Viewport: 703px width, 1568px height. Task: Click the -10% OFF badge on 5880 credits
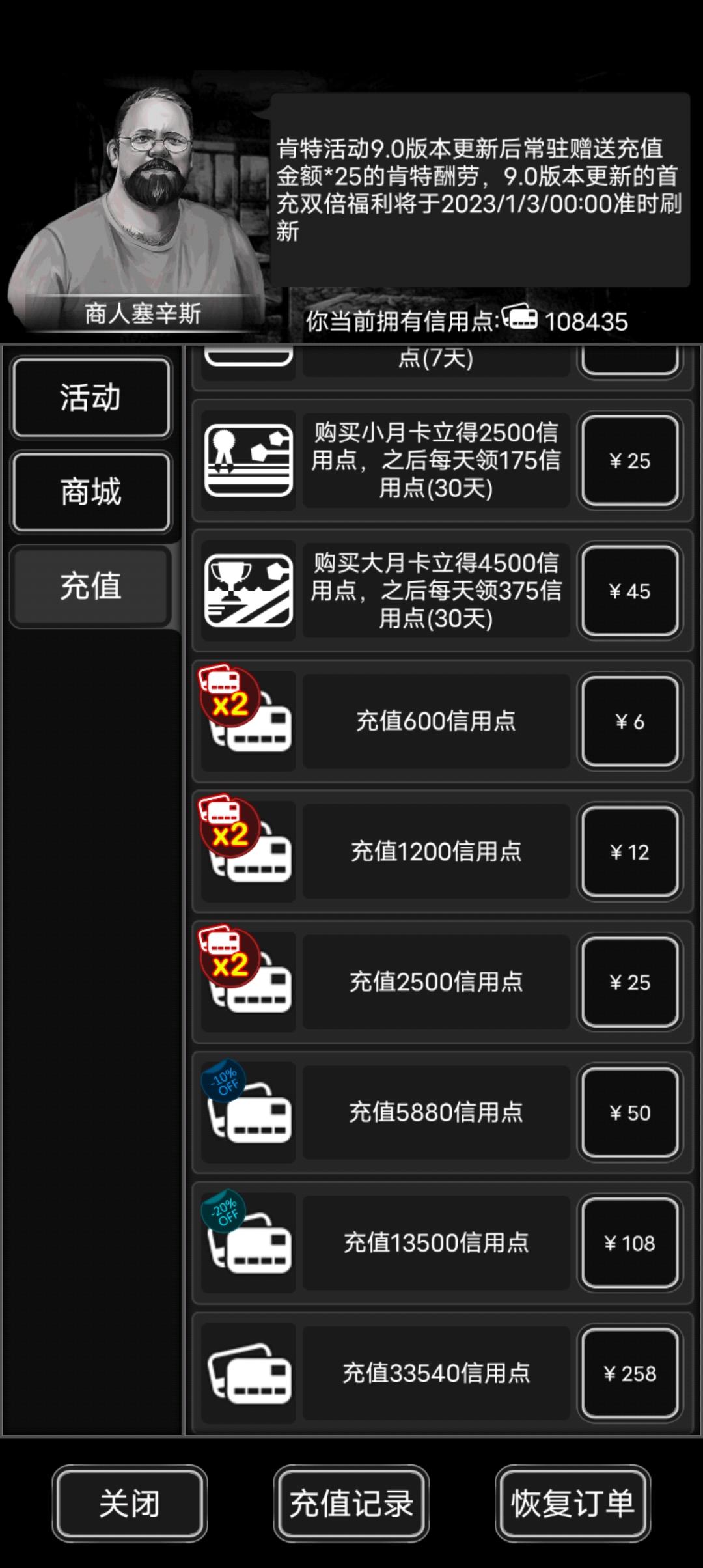[223, 1082]
